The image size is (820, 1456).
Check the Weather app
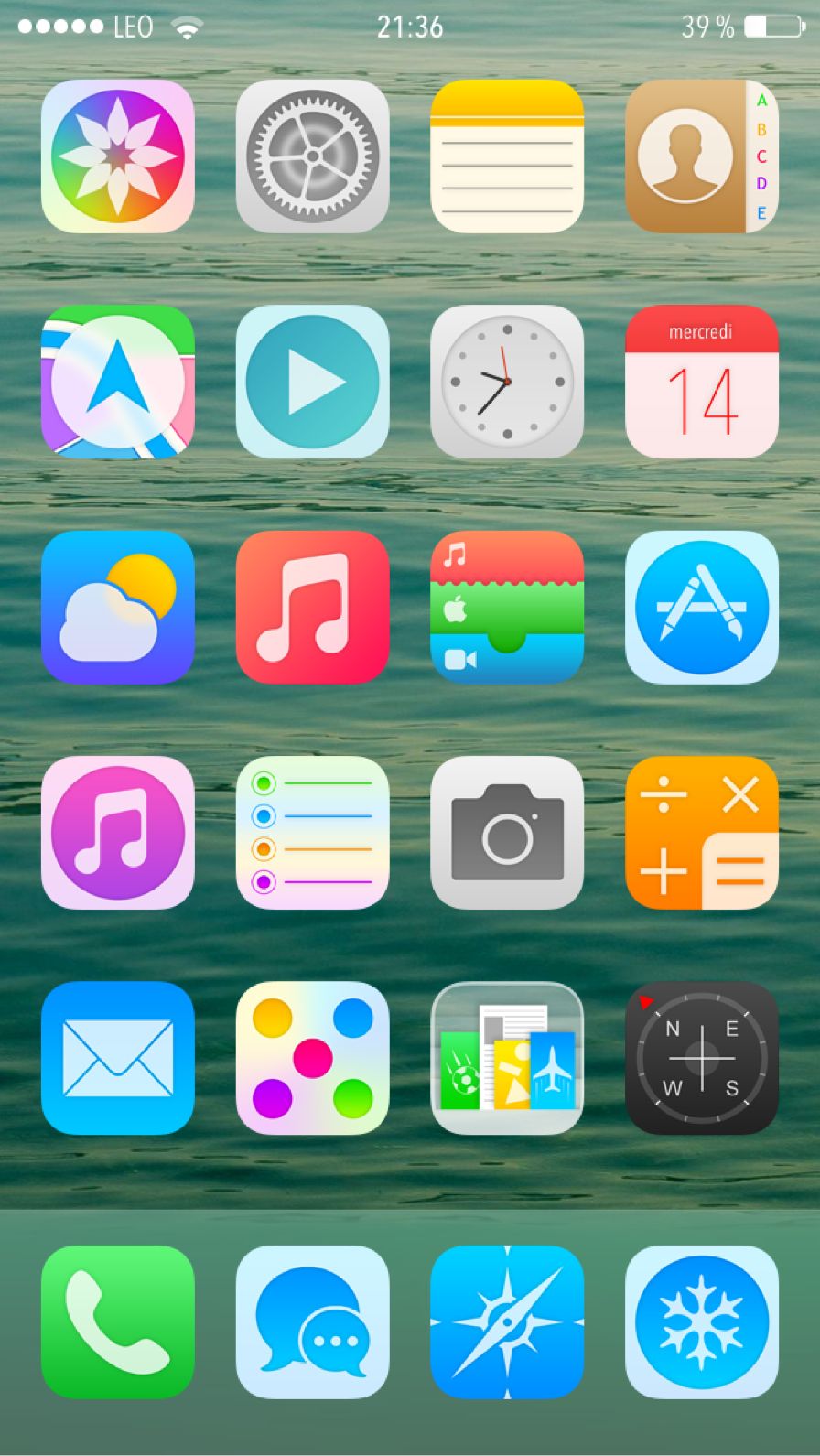click(117, 607)
